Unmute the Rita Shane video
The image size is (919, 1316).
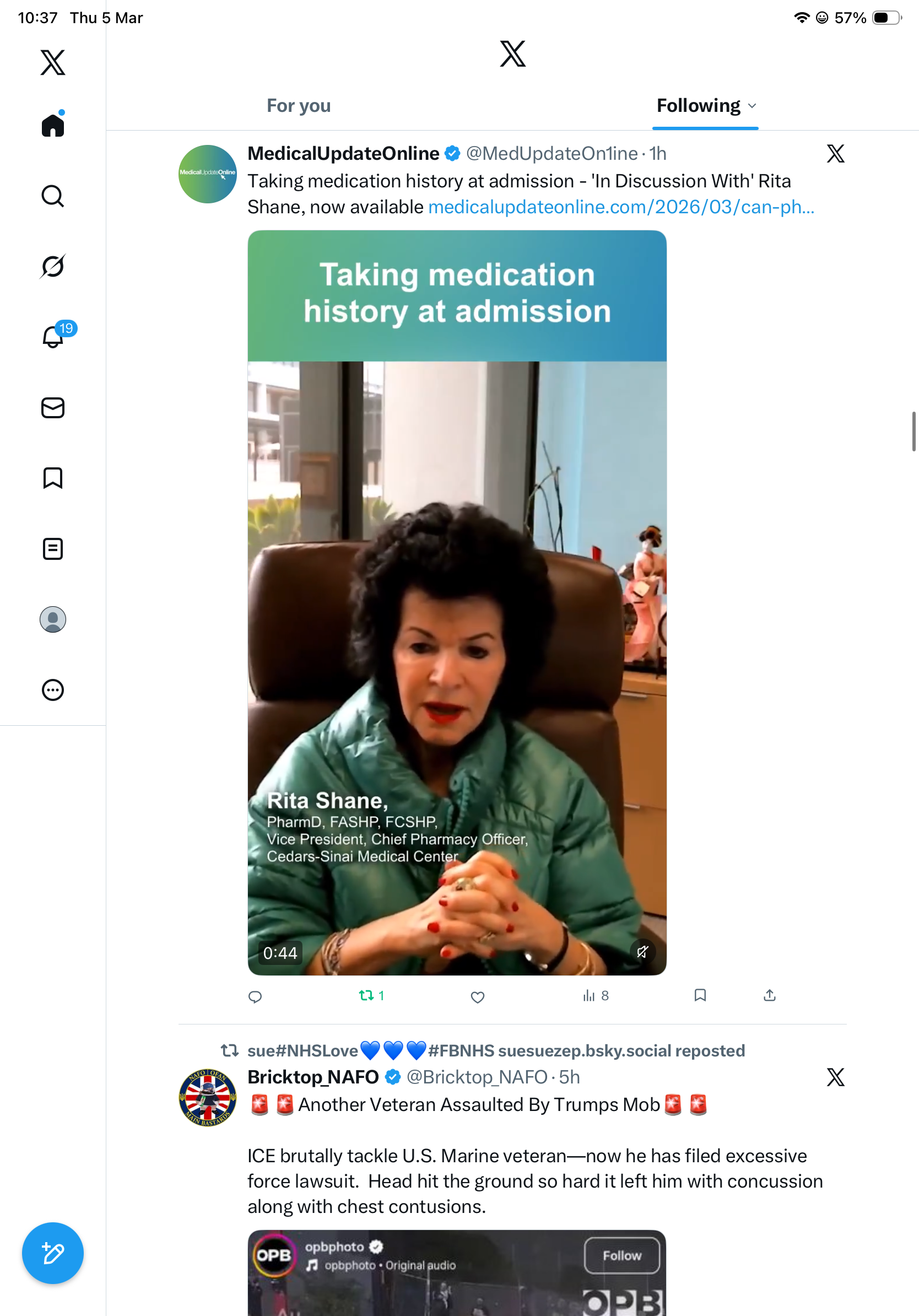(x=642, y=952)
